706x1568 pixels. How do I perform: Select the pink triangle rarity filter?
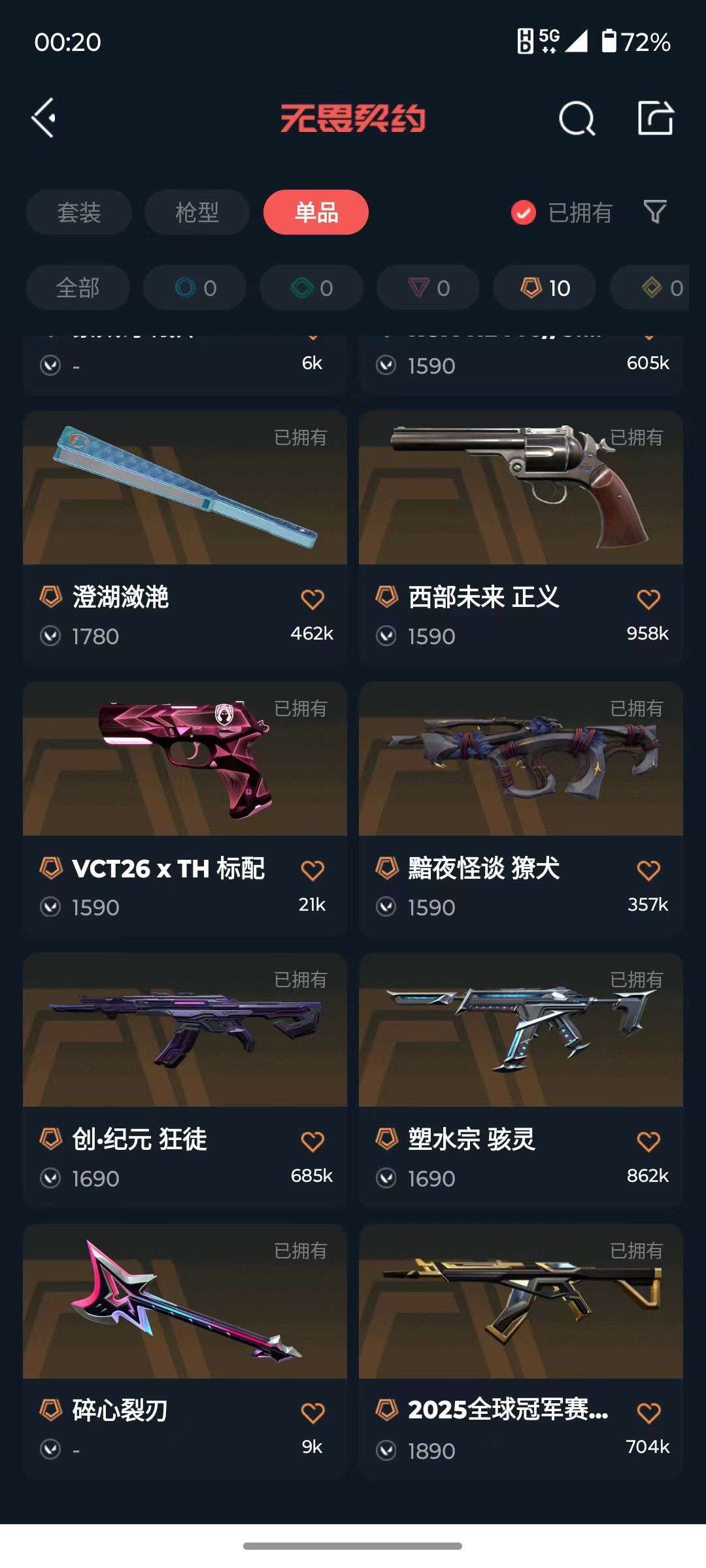pyautogui.click(x=428, y=287)
